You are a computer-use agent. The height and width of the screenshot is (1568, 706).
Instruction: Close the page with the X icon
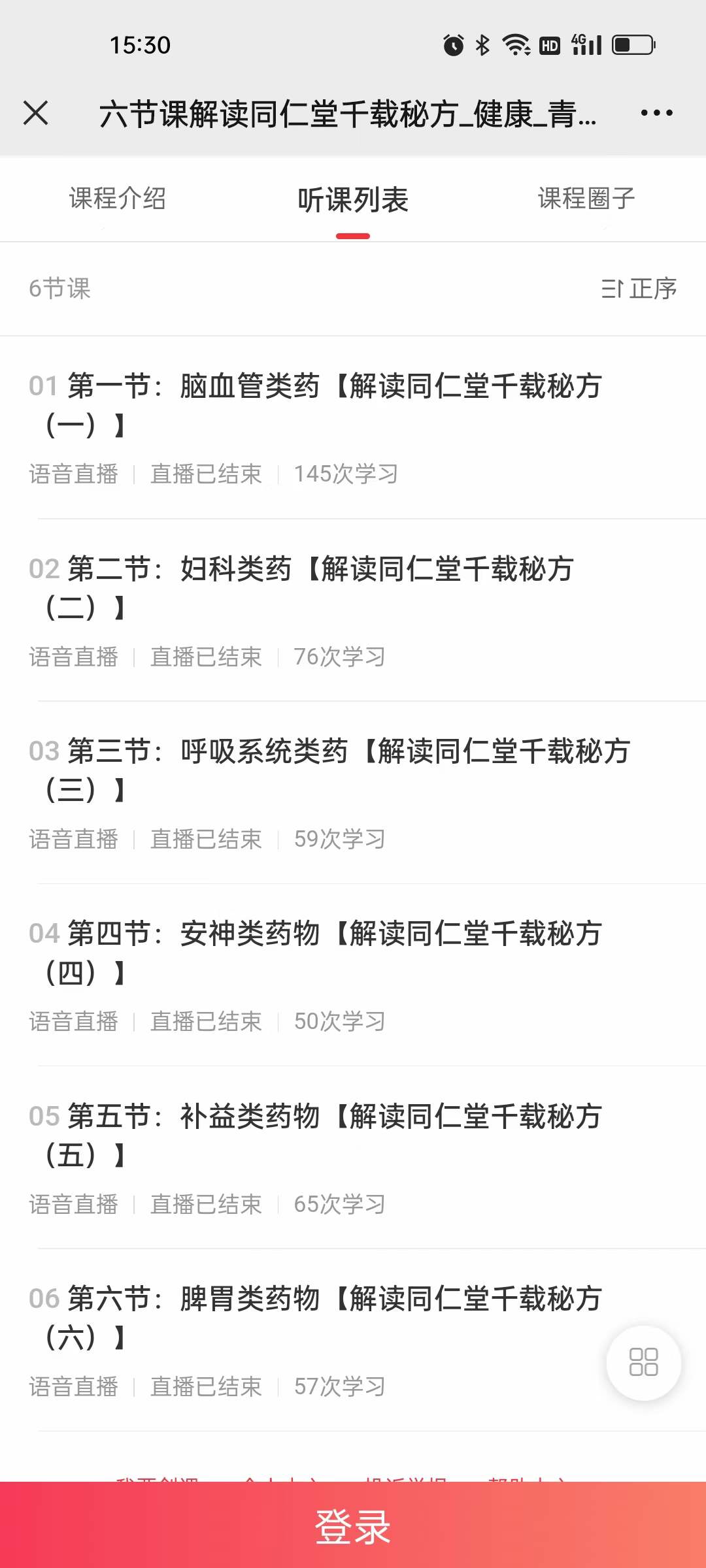pyautogui.click(x=36, y=112)
